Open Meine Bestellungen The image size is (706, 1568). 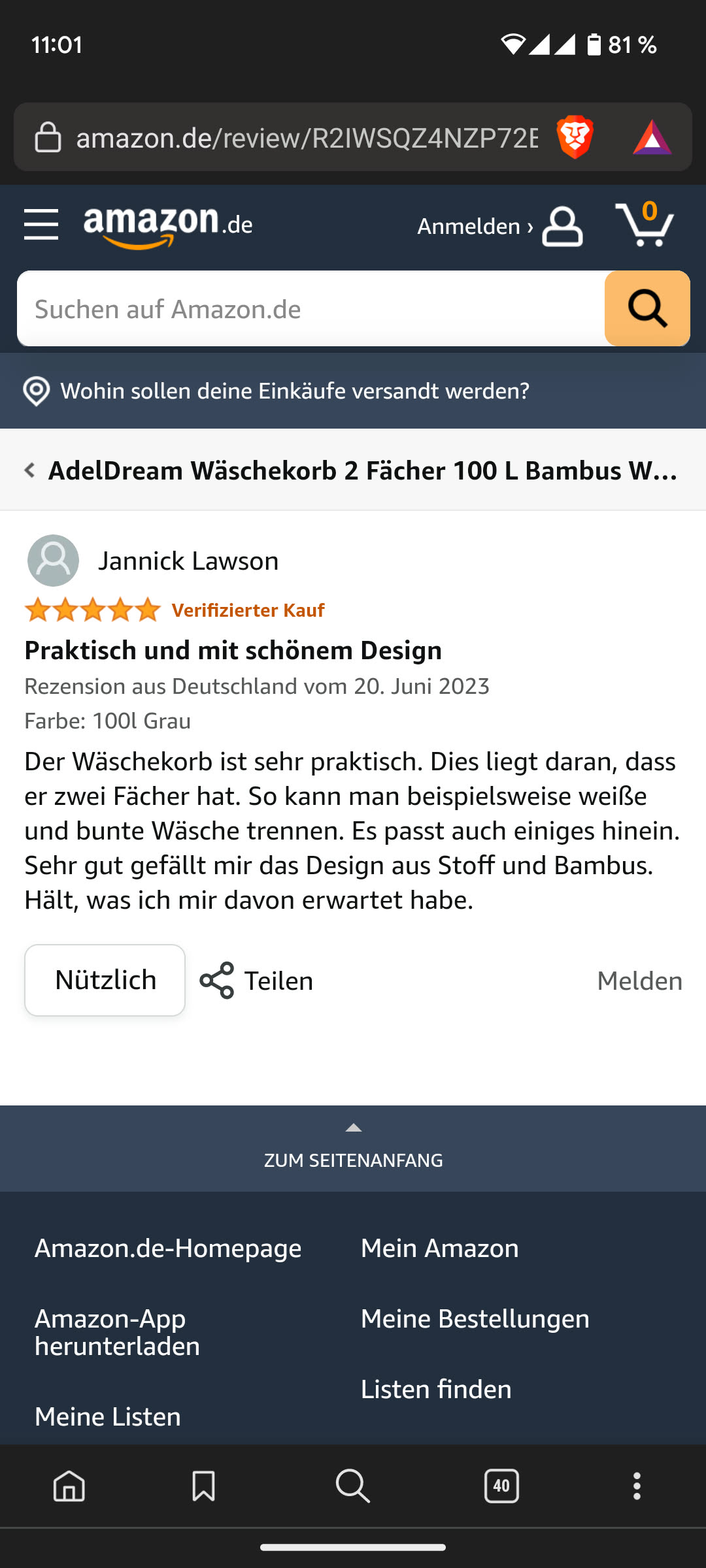click(x=475, y=1319)
